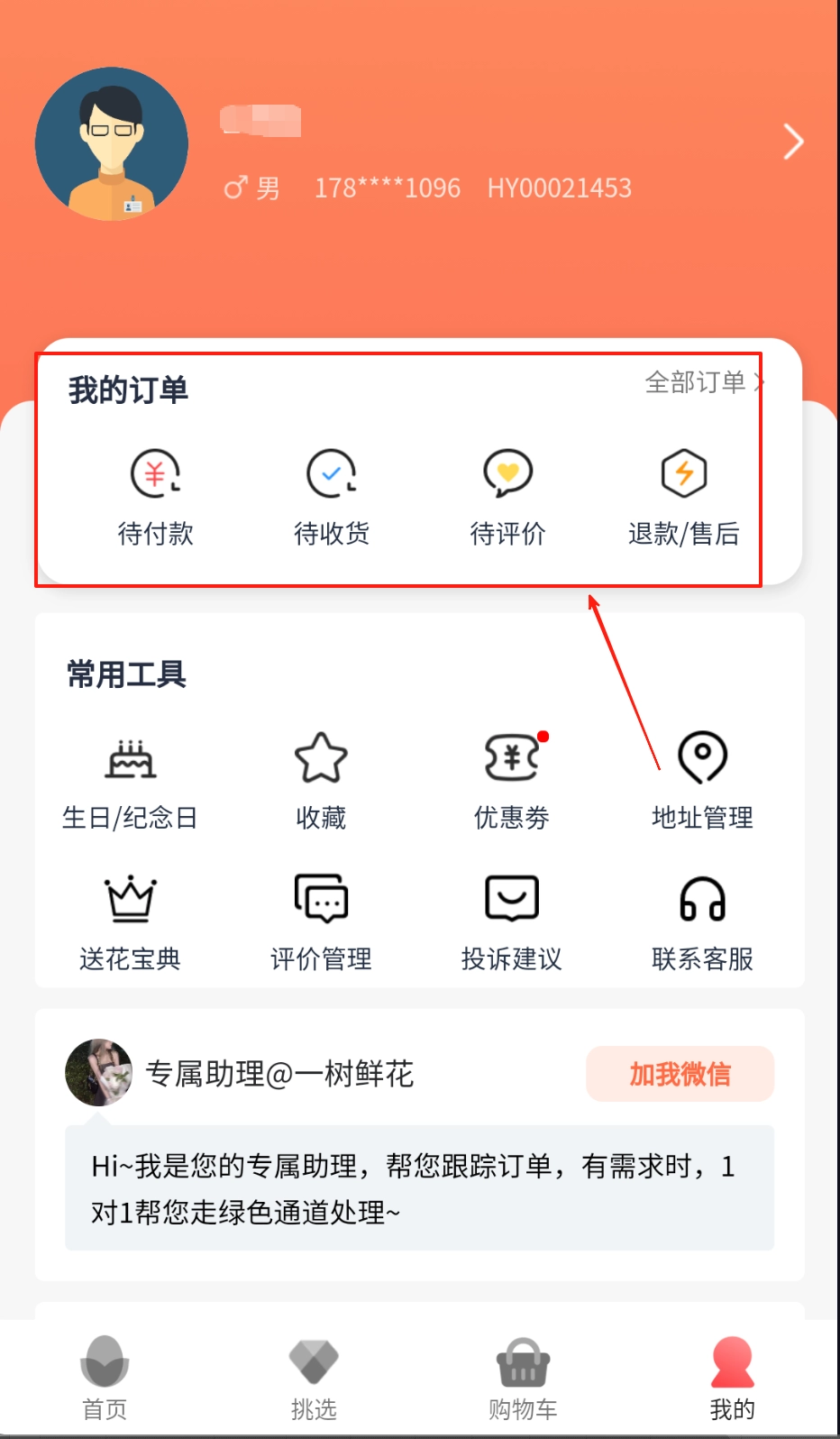Tap the profile avatar
This screenshot has width=840, height=1439.
click(x=112, y=144)
